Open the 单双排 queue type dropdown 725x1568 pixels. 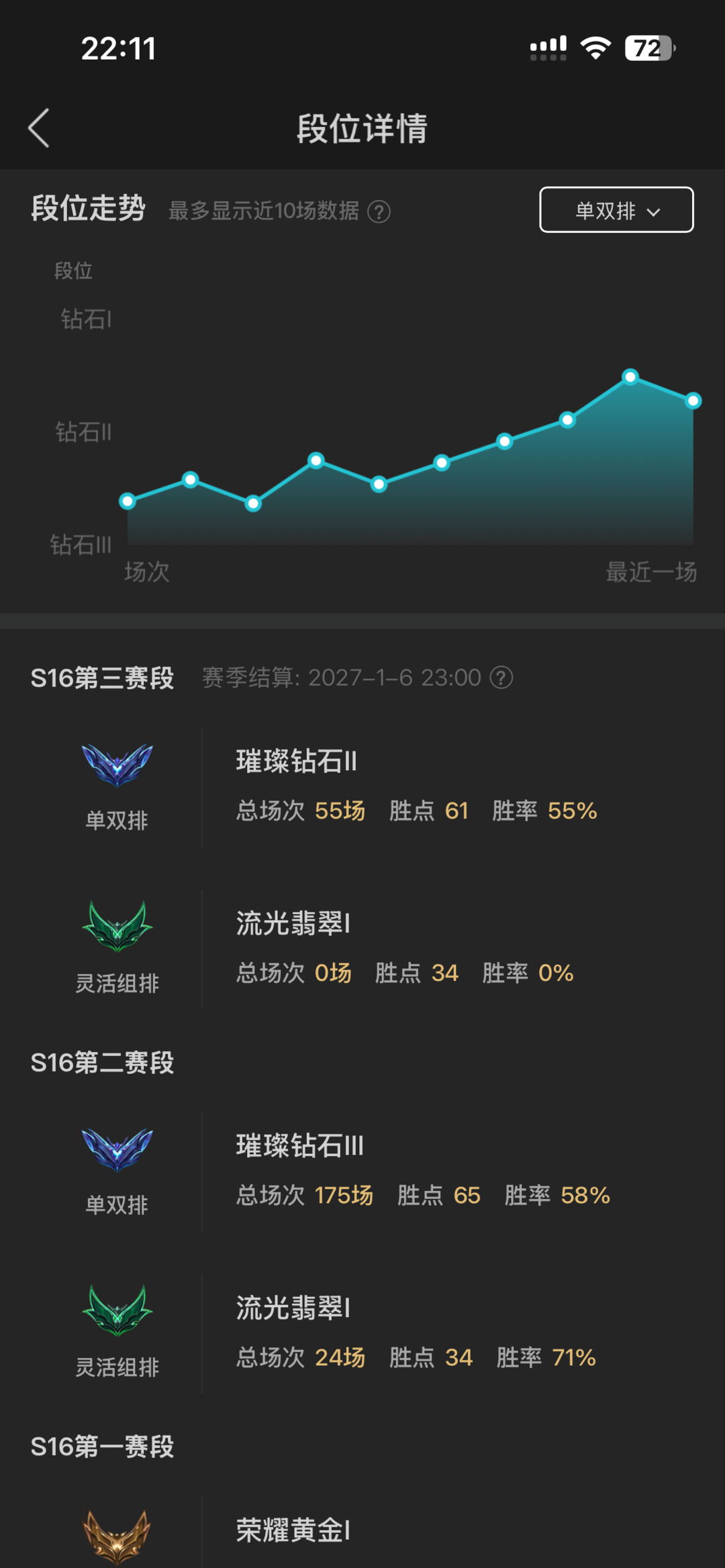tap(616, 210)
